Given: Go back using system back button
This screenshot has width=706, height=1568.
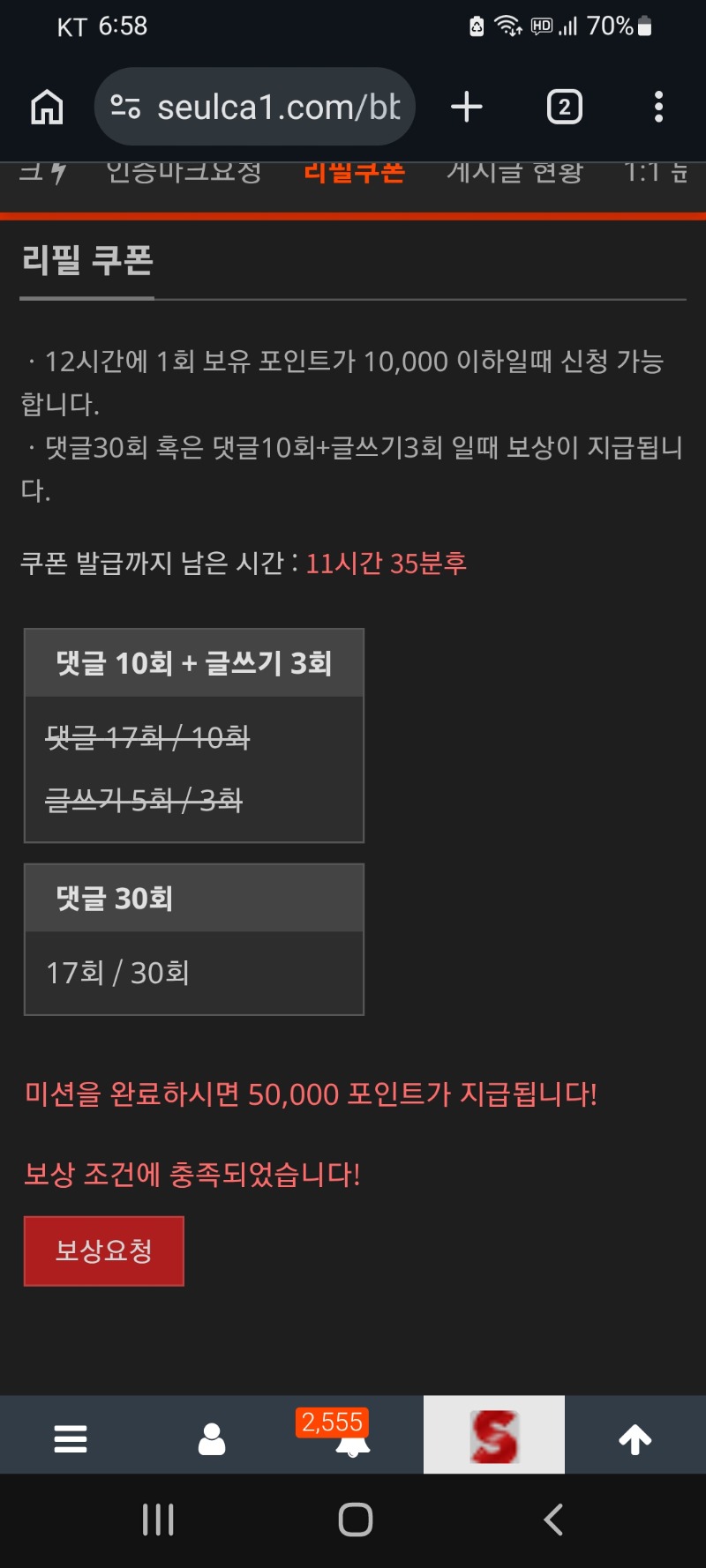Looking at the screenshot, I should click(x=553, y=1519).
